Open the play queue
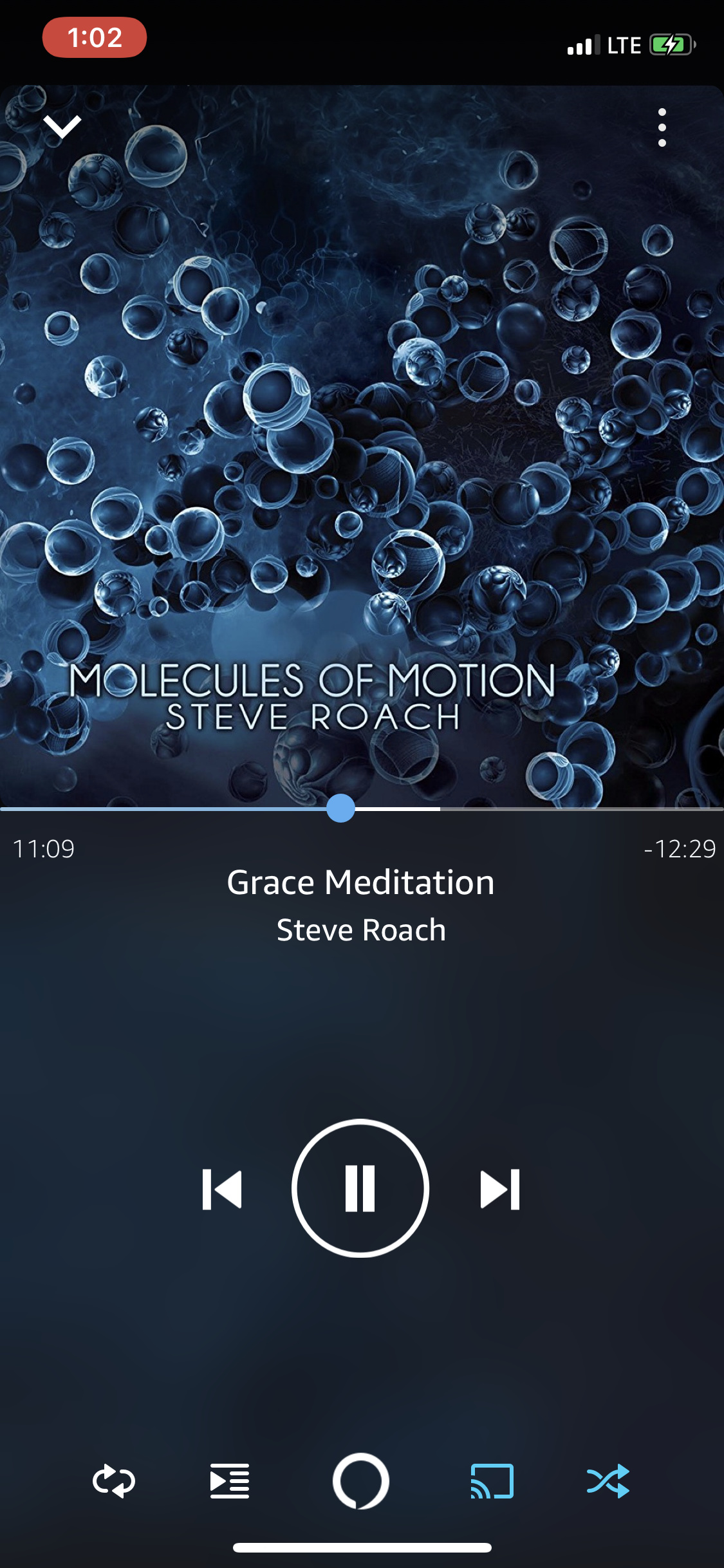The image size is (724, 1568). 230,1481
